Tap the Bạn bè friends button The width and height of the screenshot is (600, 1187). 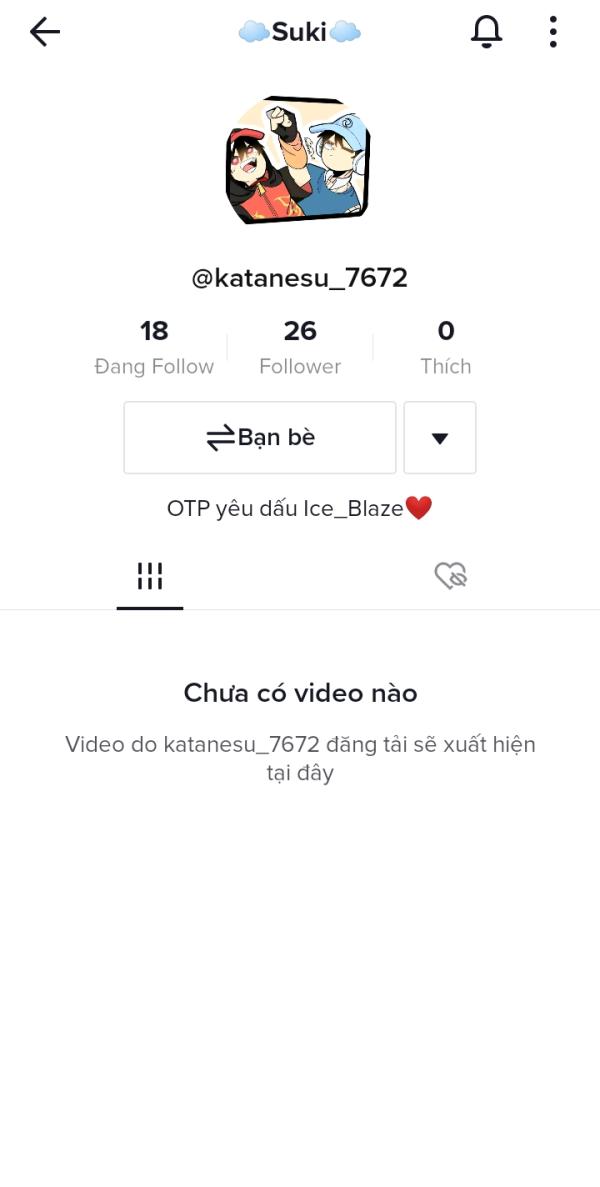tap(260, 438)
